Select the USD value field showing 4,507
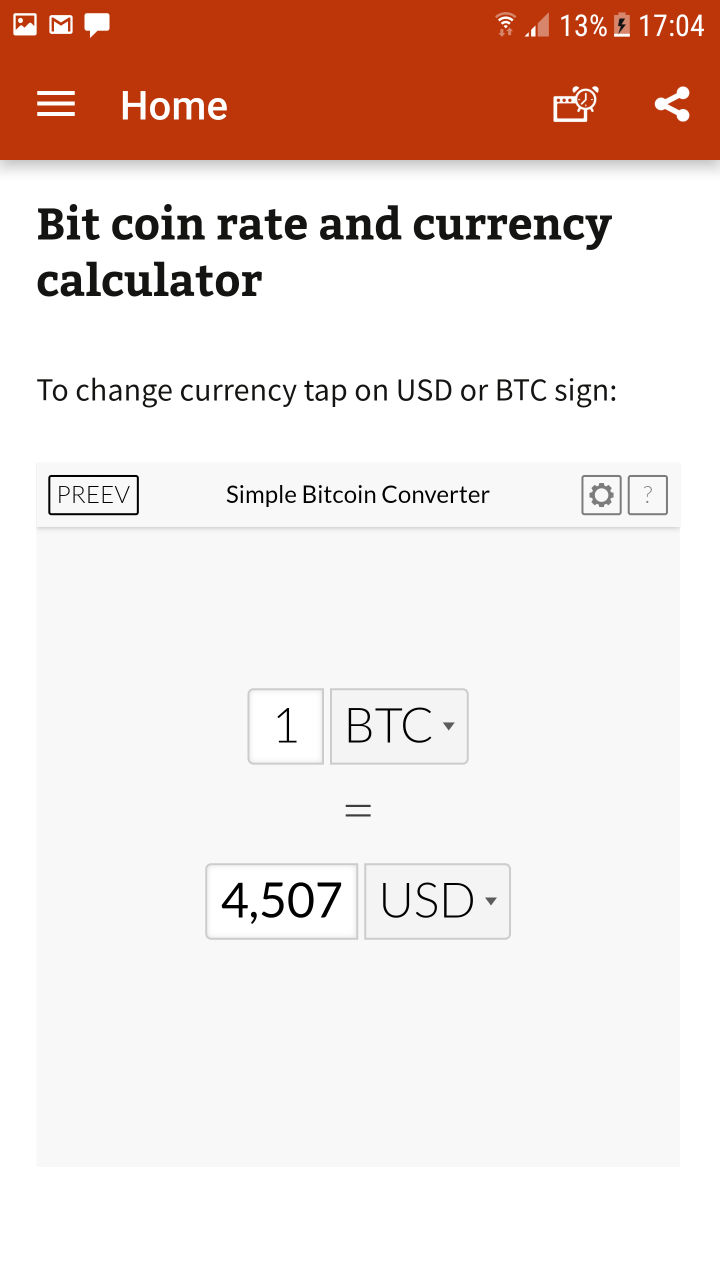Viewport: 720px width, 1280px height. (281, 901)
